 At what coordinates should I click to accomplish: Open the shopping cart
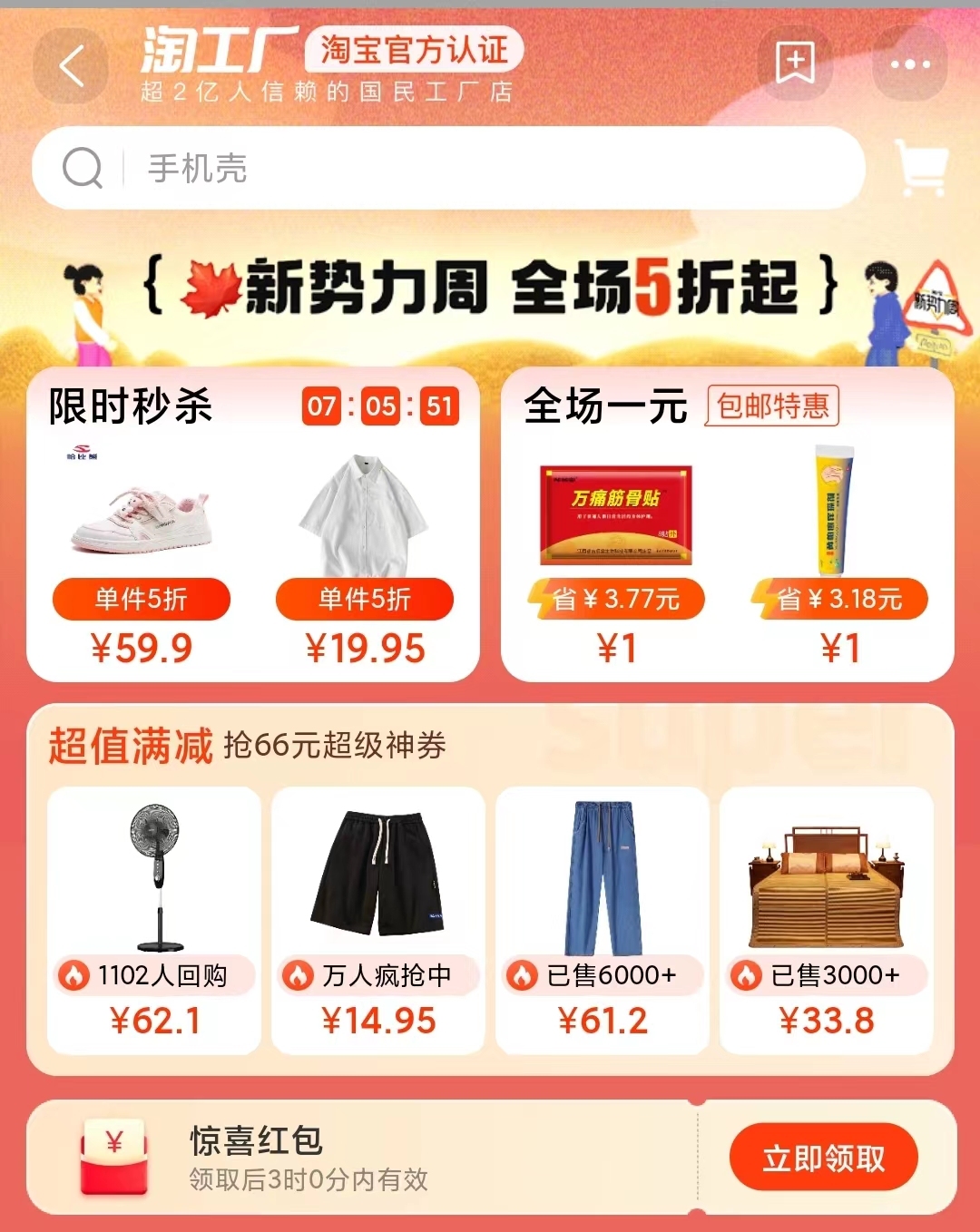point(924,169)
